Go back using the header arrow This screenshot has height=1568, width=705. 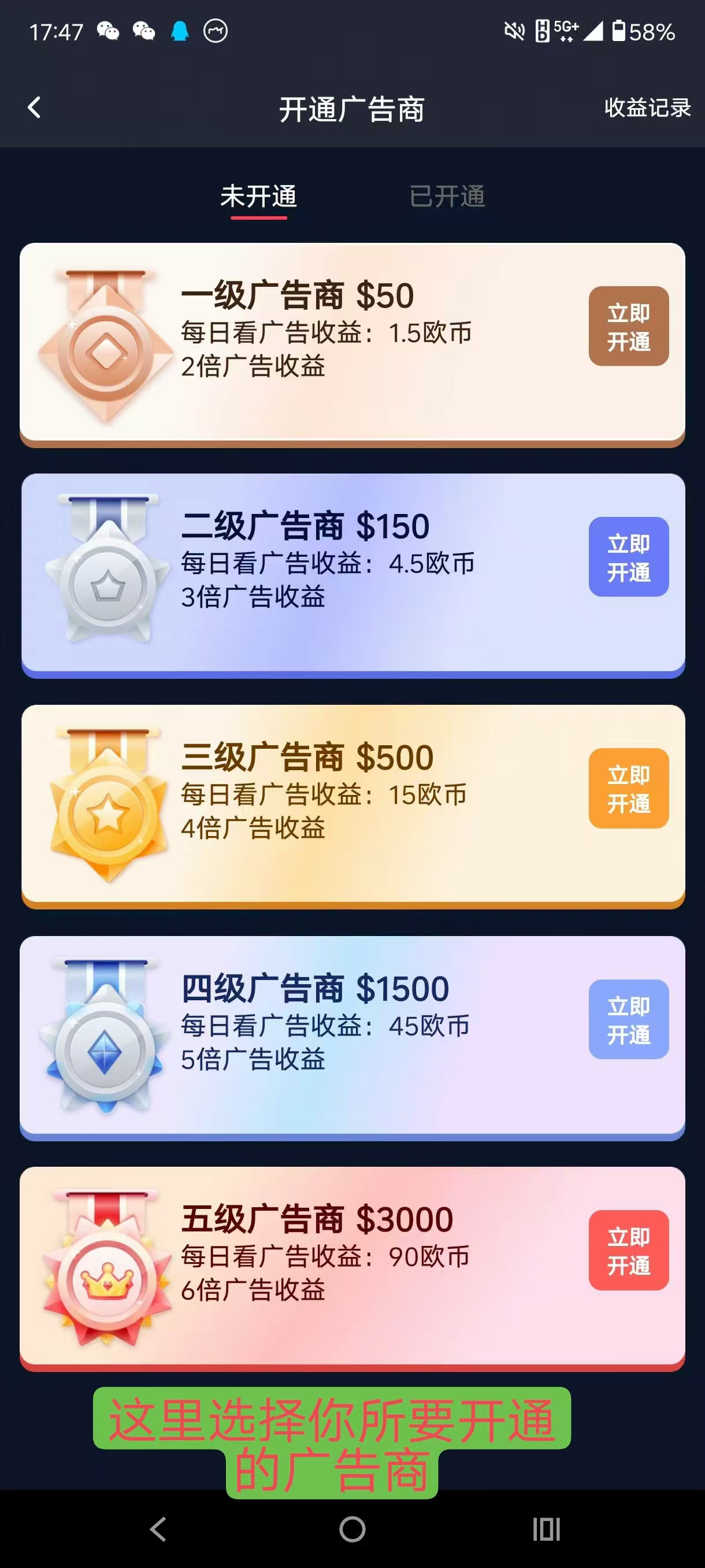pos(35,108)
